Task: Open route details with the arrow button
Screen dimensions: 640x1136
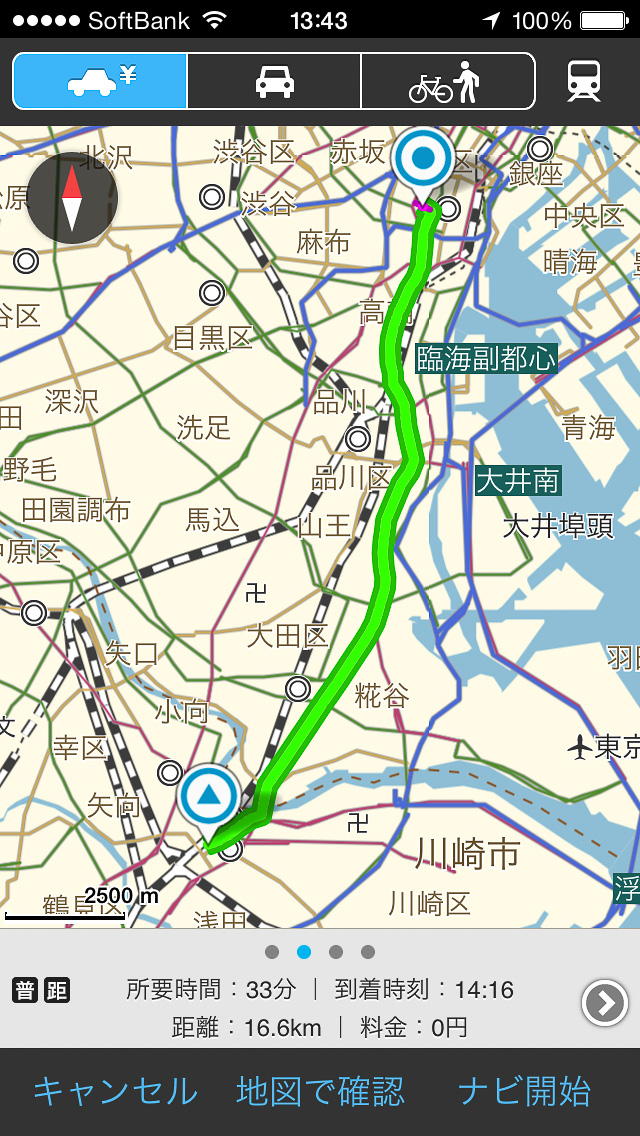Action: [605, 1002]
